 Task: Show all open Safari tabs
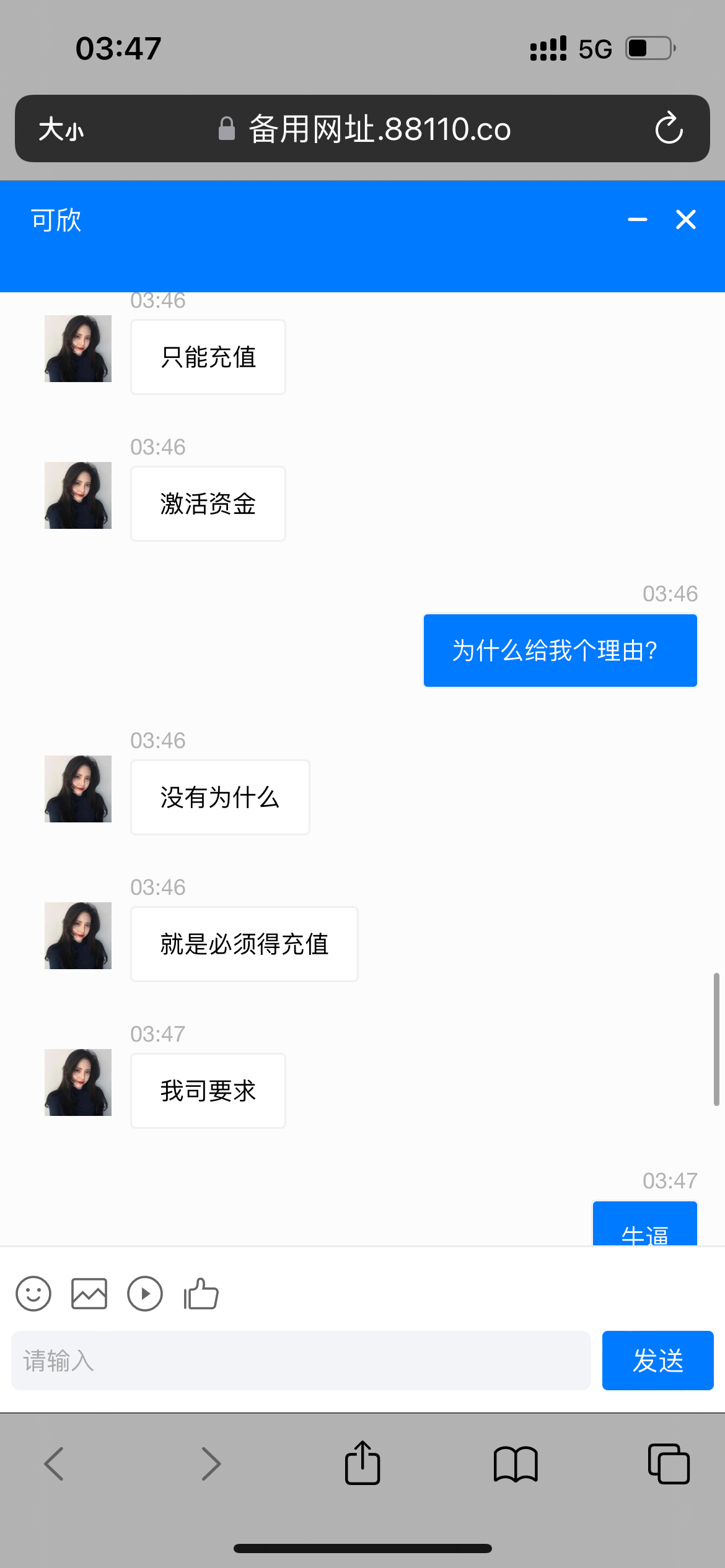coord(669,1464)
